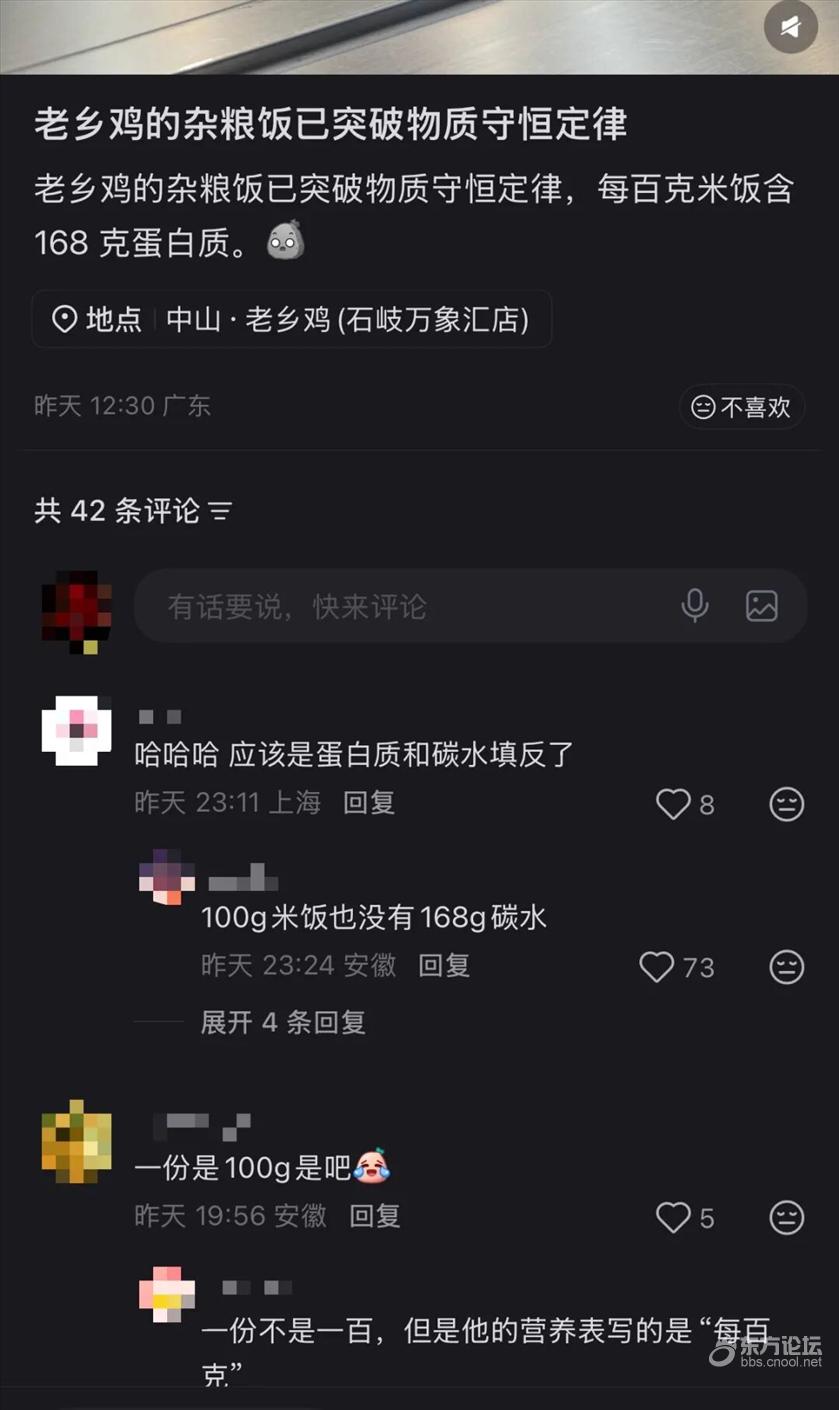The width and height of the screenshot is (839, 1410).
Task: Mute the video with the speaker icon
Action: (x=790, y=27)
